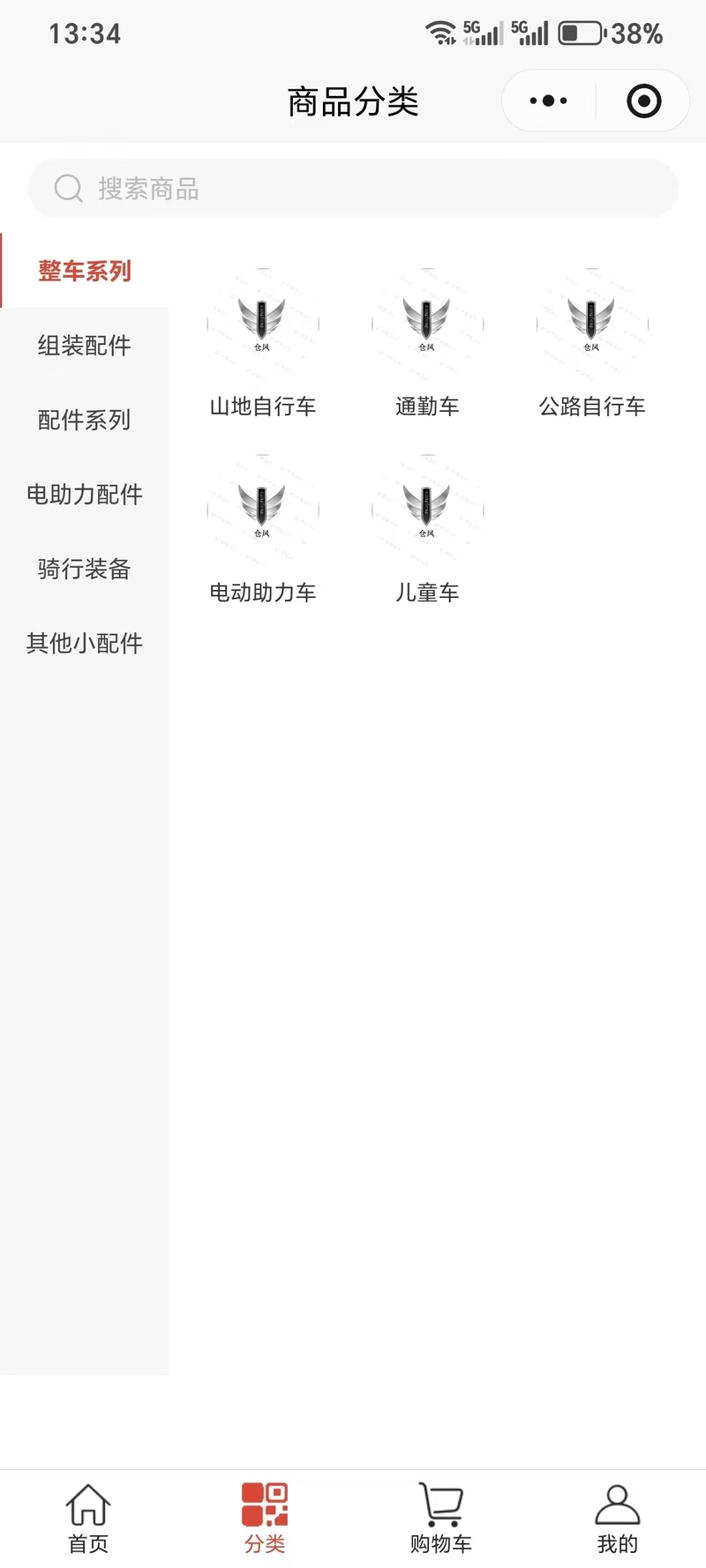Focus the 搜索商品 search field

[x=353, y=189]
